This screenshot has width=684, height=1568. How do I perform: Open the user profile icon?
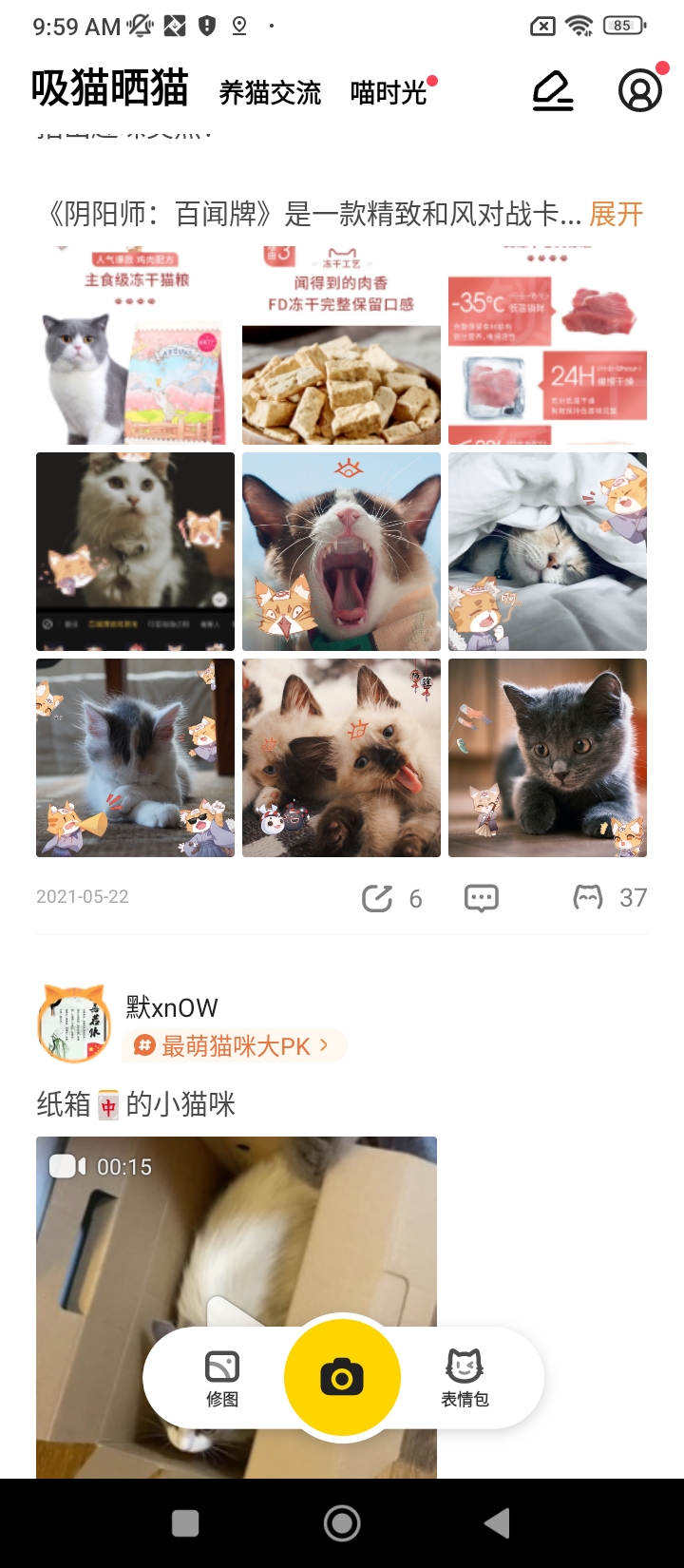[639, 91]
